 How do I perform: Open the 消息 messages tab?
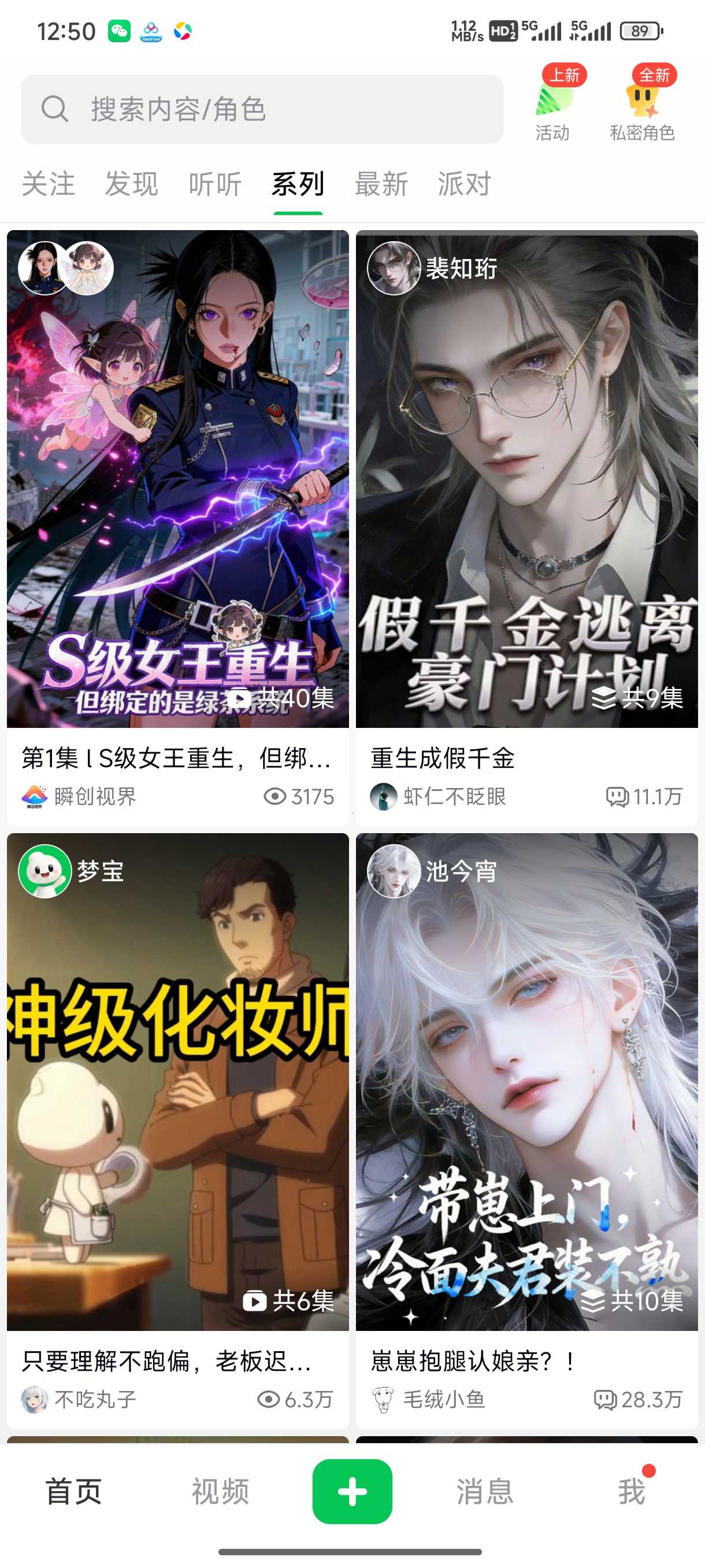485,1491
